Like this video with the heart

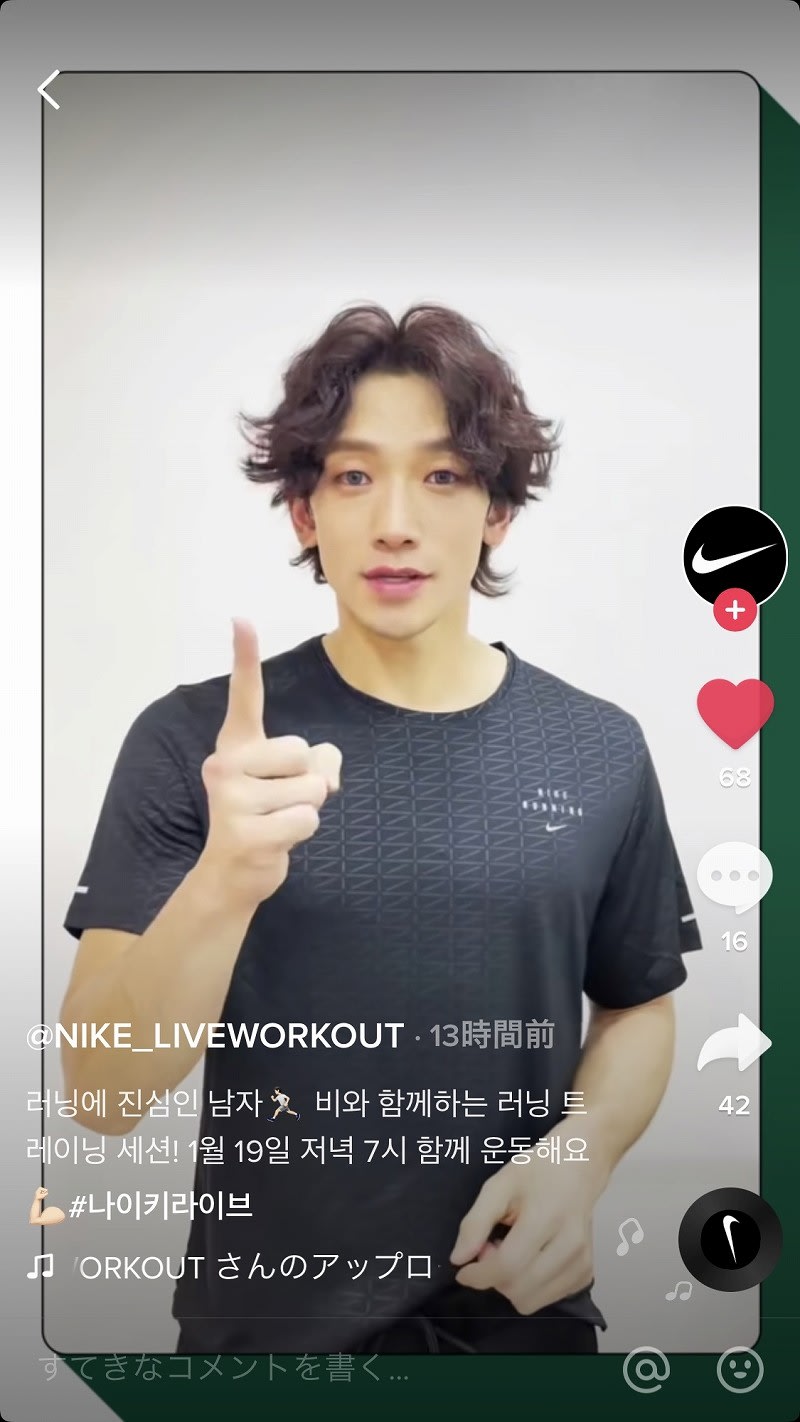point(735,713)
